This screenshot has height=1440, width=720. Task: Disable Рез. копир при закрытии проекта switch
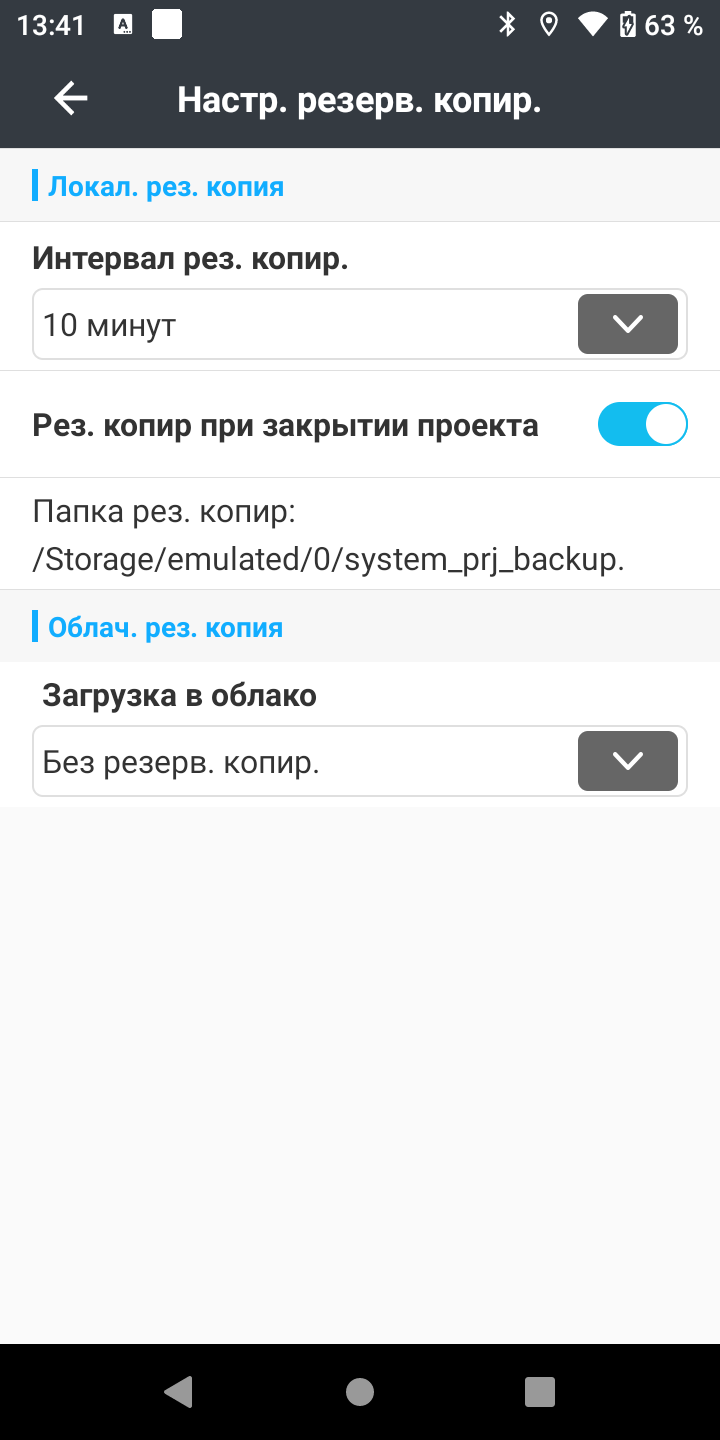click(642, 424)
